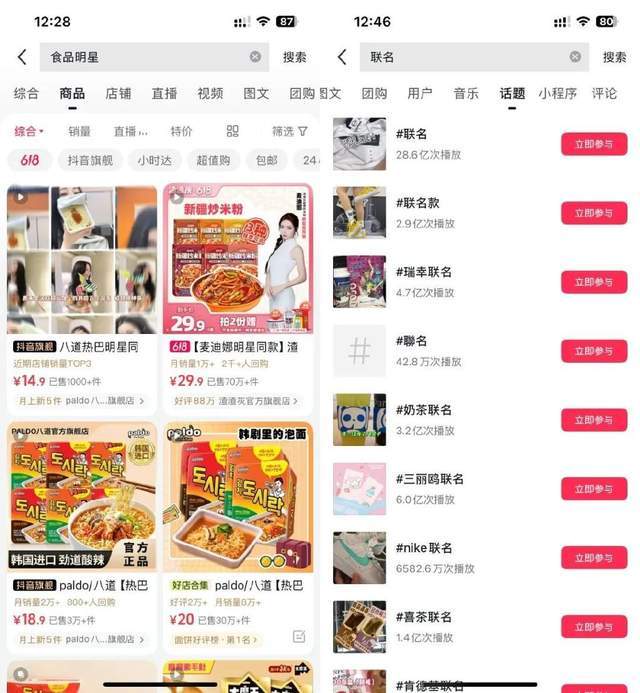
Task: Sort products by 销量
Action: [x=79, y=131]
